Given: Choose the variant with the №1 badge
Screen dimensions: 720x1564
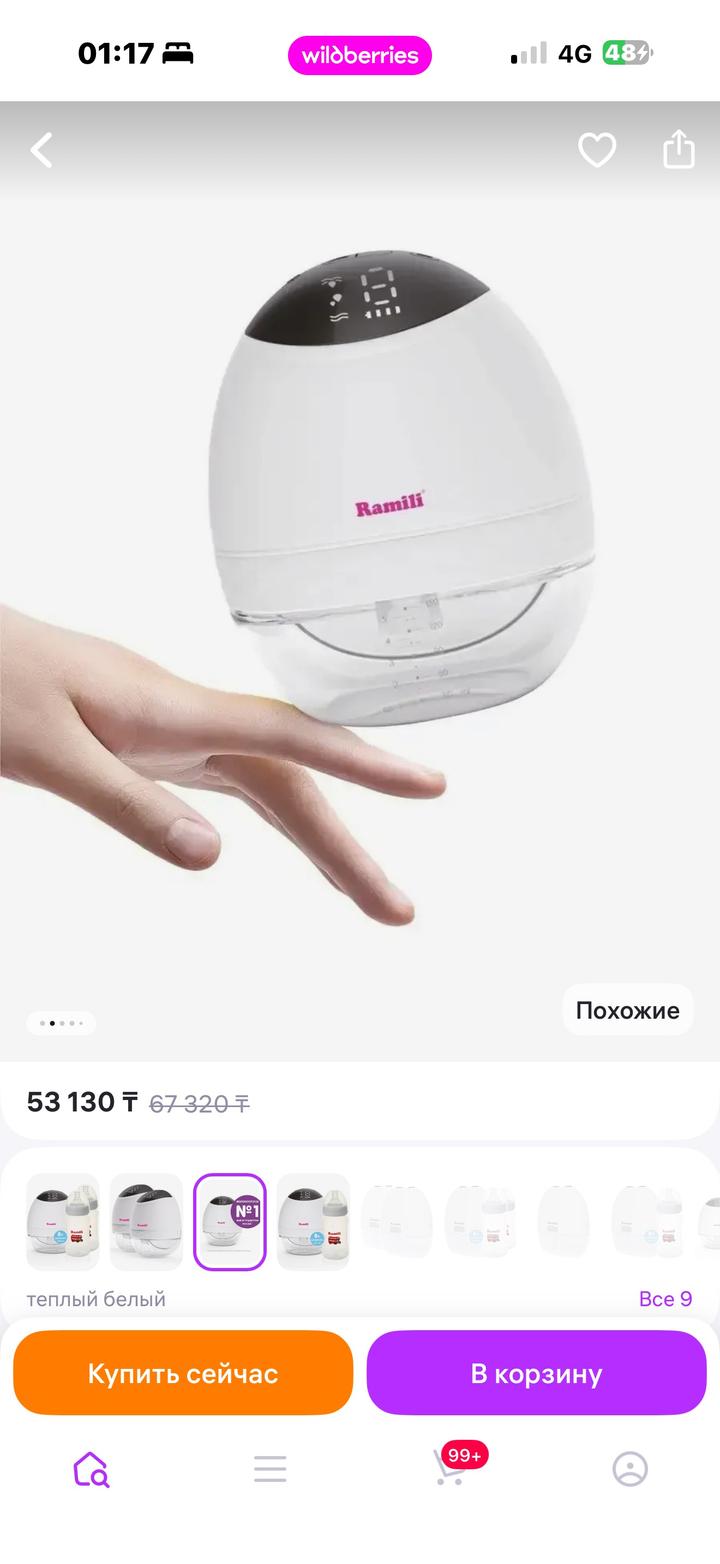Looking at the screenshot, I should tap(230, 1221).
